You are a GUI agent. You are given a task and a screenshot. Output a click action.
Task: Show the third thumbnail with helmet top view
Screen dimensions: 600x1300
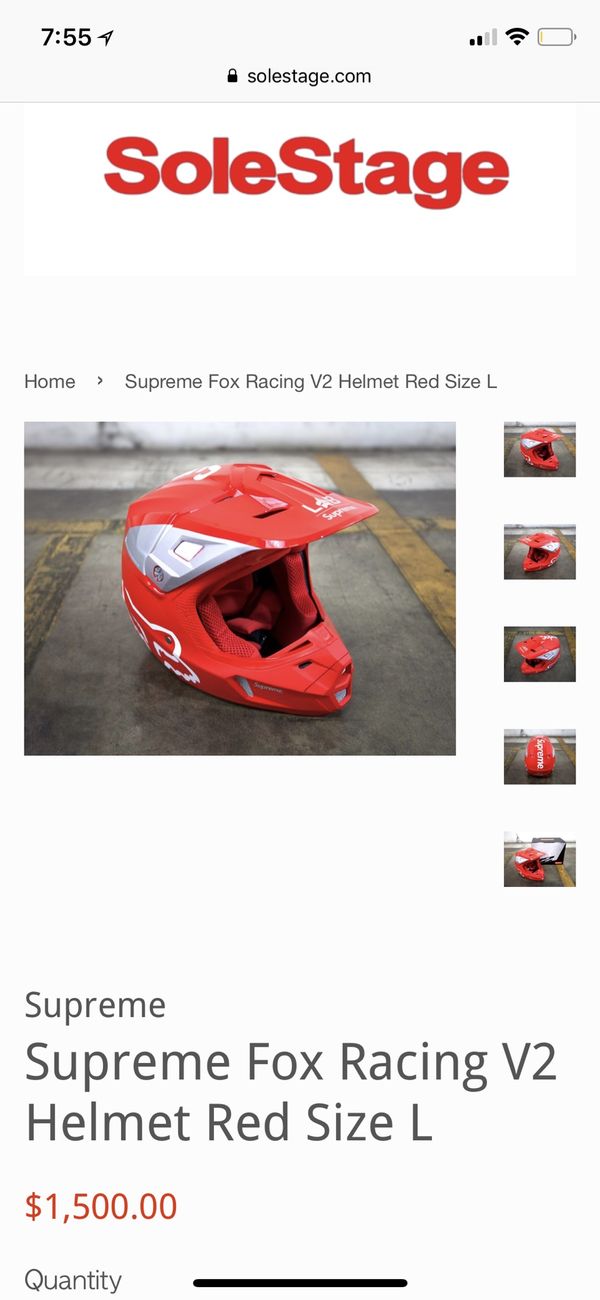540,654
